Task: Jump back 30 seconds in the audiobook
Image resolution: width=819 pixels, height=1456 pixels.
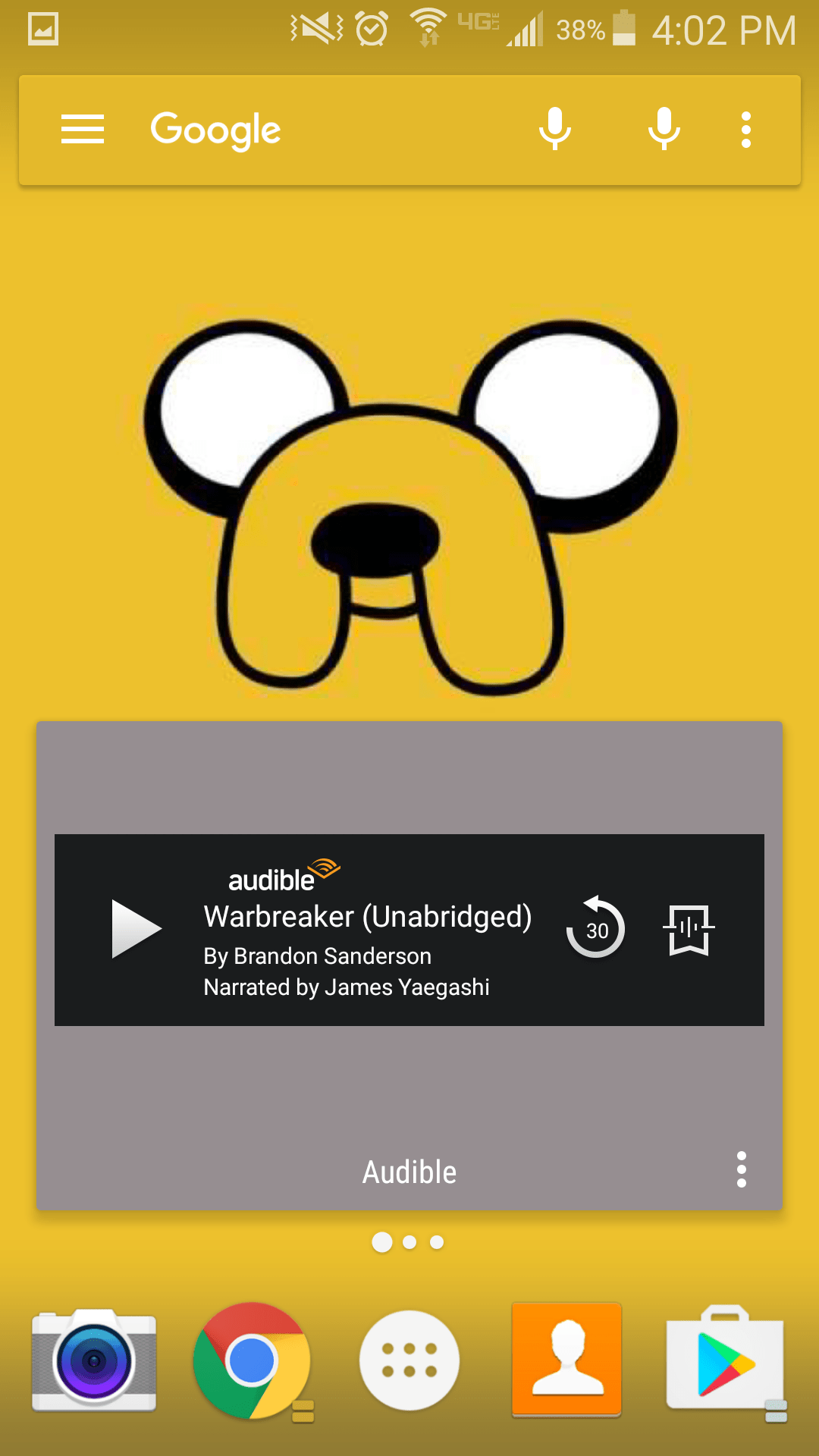Action: (596, 928)
